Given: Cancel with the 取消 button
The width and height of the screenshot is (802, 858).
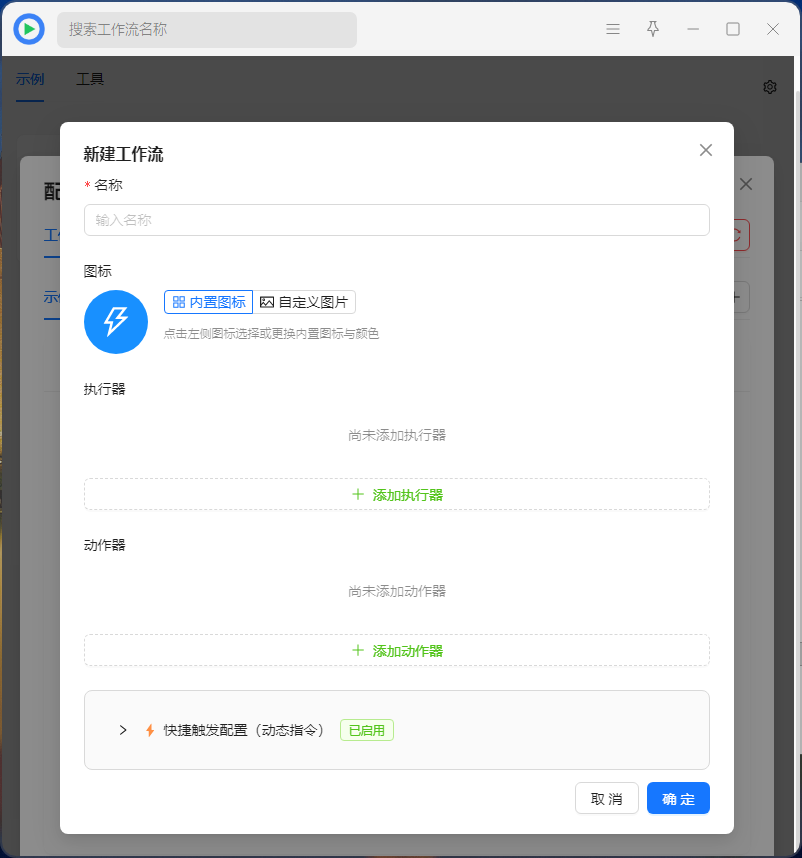Looking at the screenshot, I should click(x=606, y=798).
